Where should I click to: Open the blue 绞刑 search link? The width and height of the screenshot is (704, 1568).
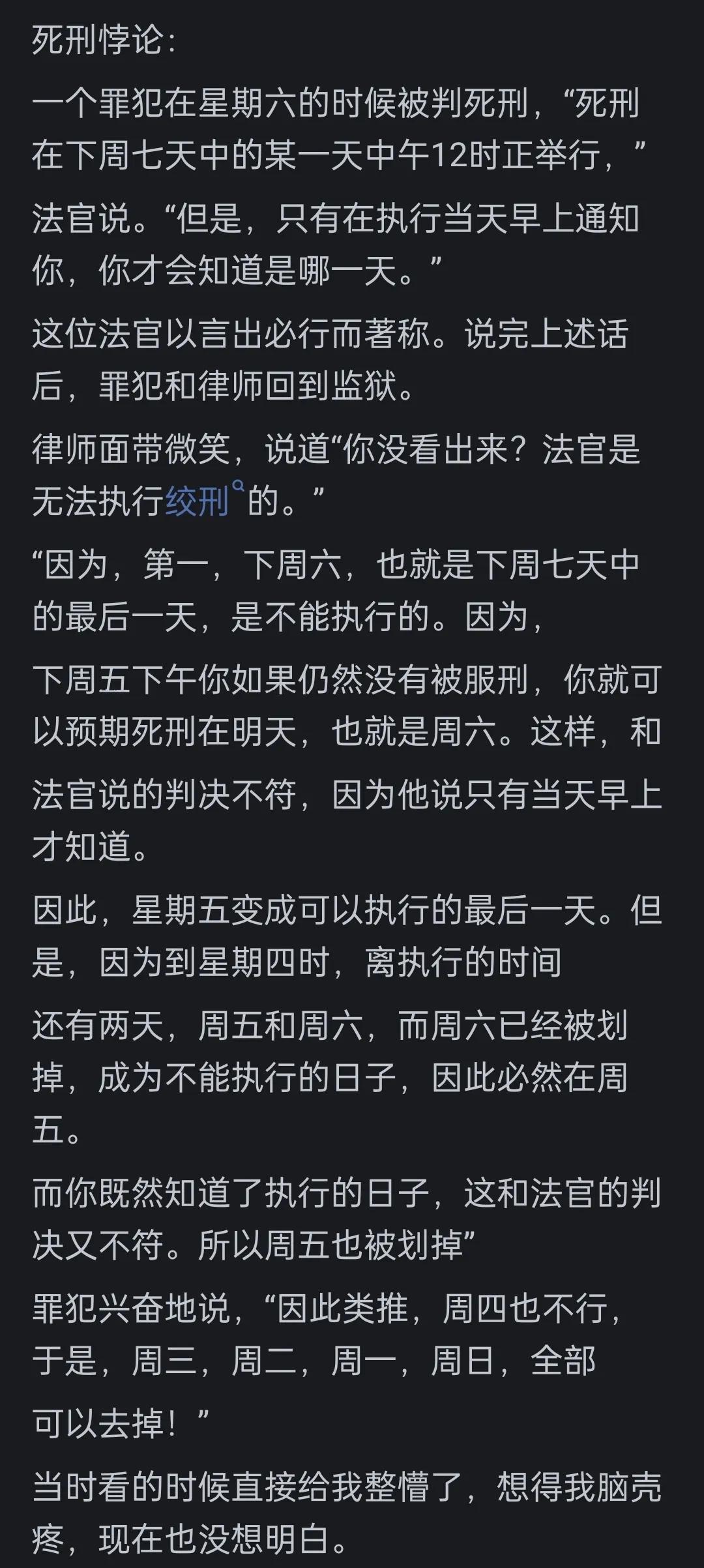198,503
